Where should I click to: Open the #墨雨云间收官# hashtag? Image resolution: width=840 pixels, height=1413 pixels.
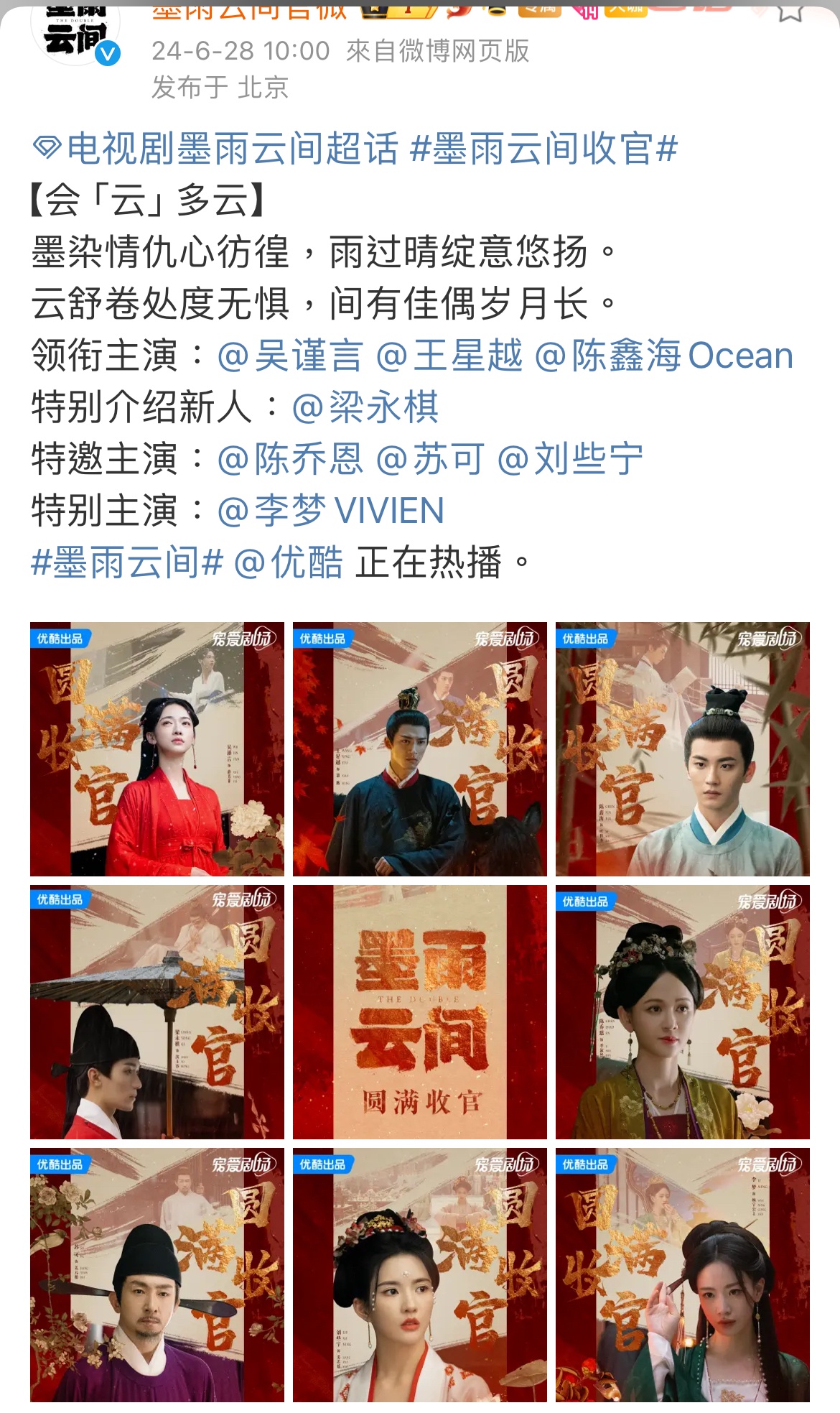point(543,149)
